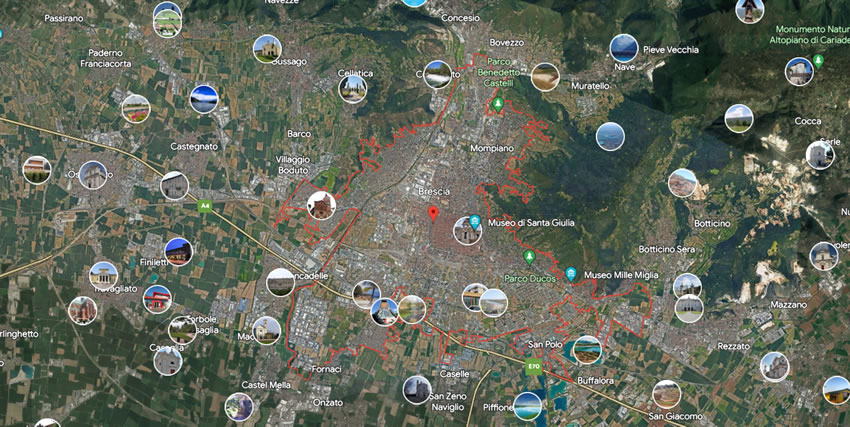The image size is (850, 427).
Task: View the photo thumbnail near Villaggio Boduto
Action: (322, 205)
